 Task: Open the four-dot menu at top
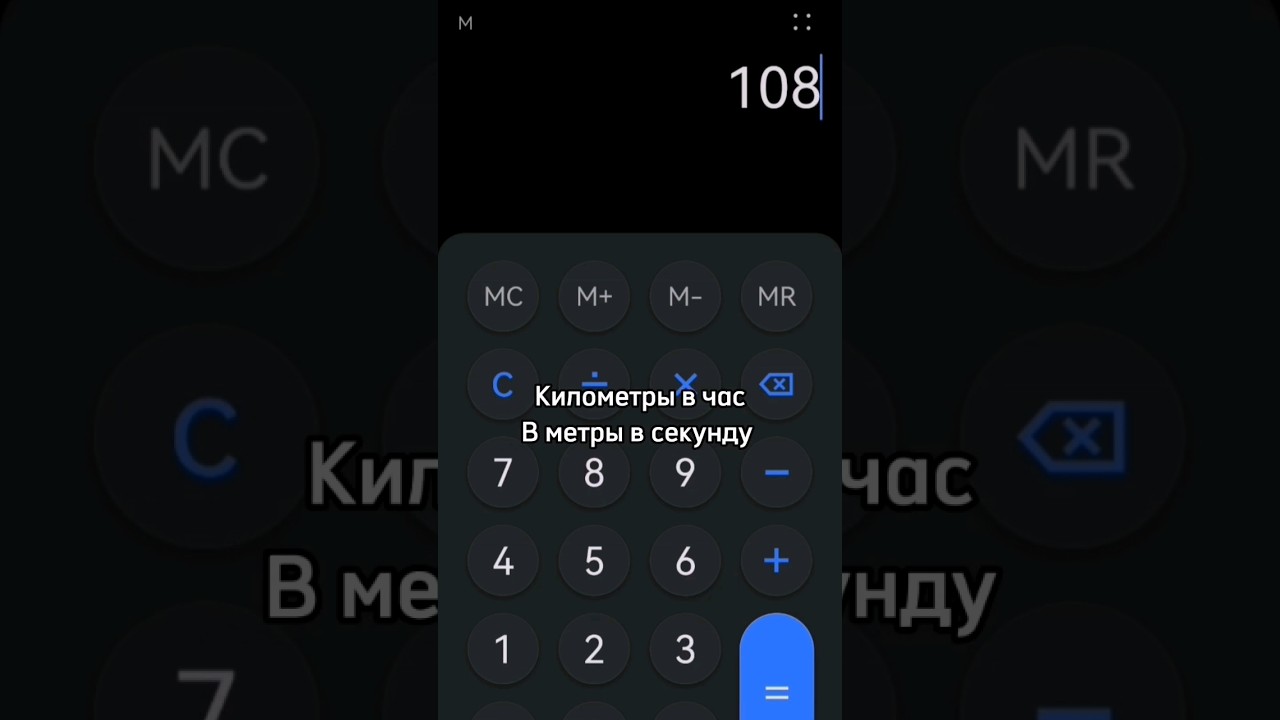coord(802,22)
